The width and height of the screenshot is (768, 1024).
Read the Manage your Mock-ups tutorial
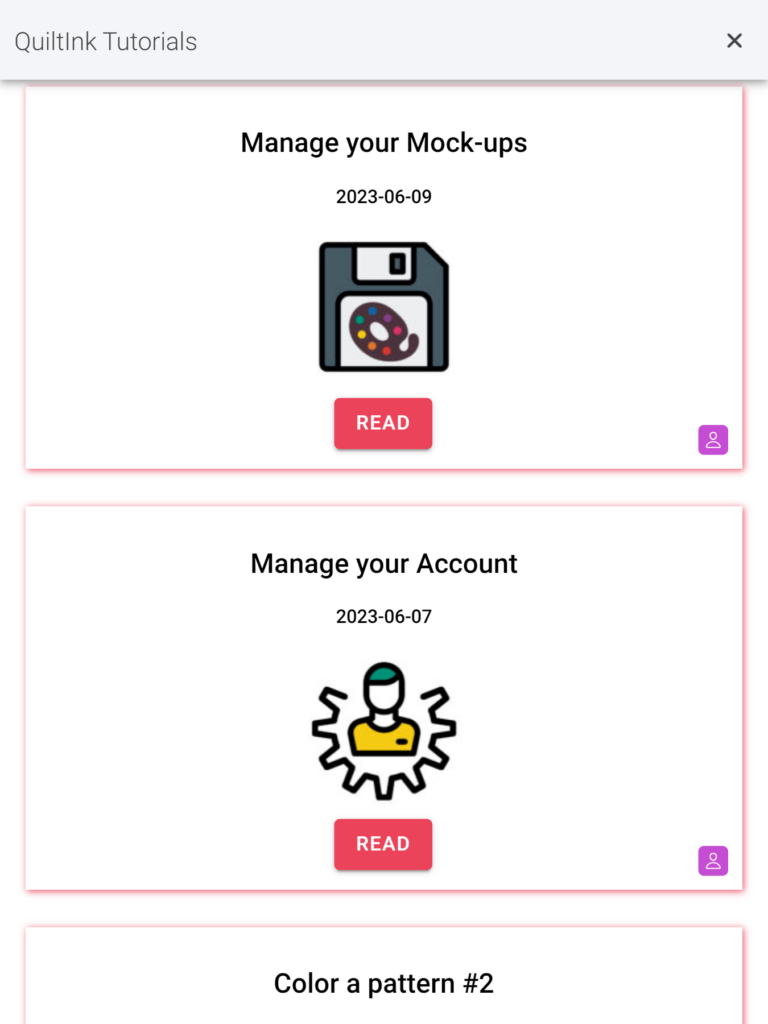point(383,423)
